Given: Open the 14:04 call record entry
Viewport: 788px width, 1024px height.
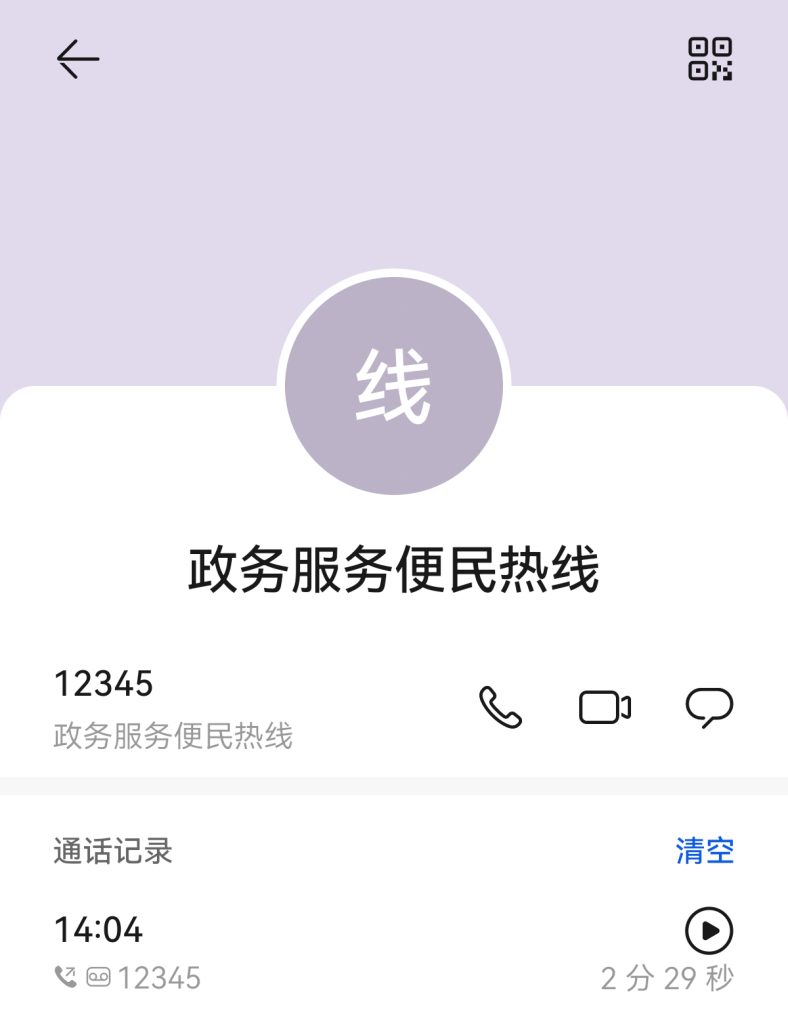Looking at the screenshot, I should point(300,952).
